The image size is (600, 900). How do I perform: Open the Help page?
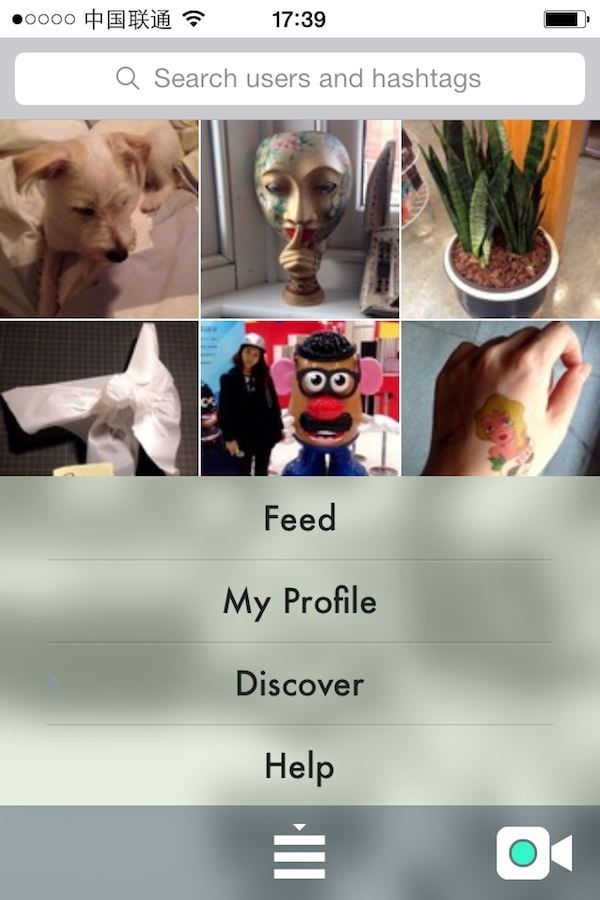[x=300, y=766]
